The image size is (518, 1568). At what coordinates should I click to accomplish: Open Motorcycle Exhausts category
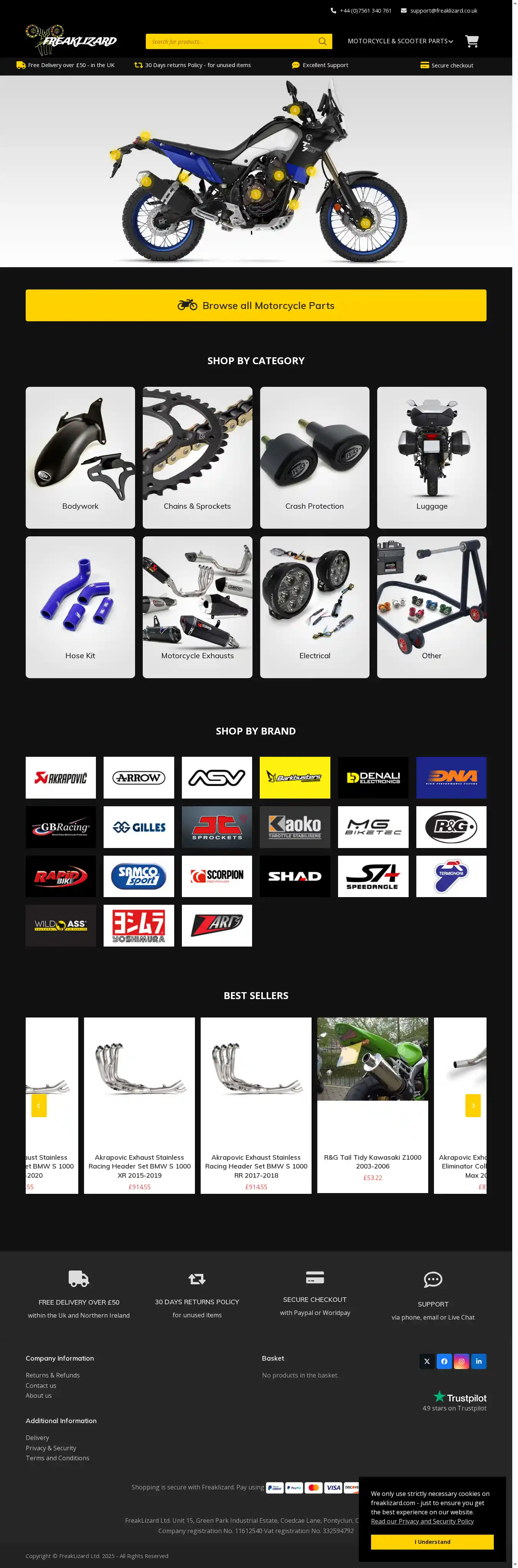click(198, 607)
